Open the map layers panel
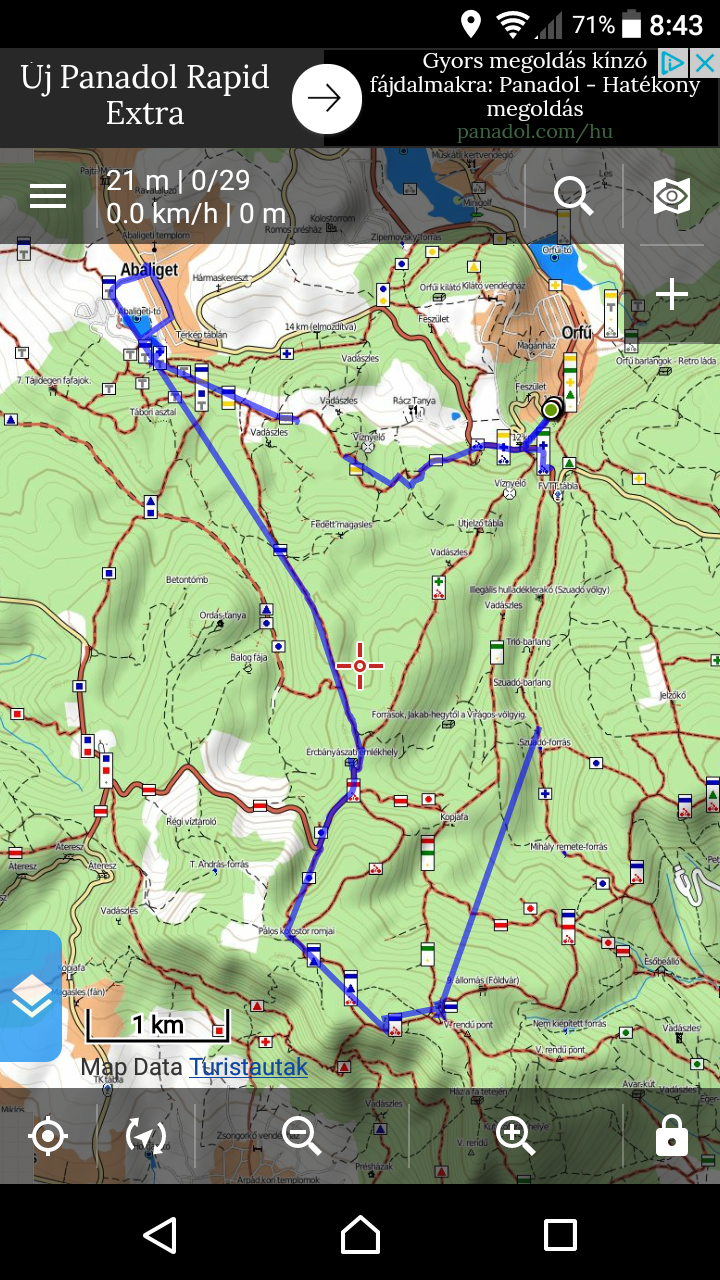Image resolution: width=720 pixels, height=1280 pixels. [32, 996]
